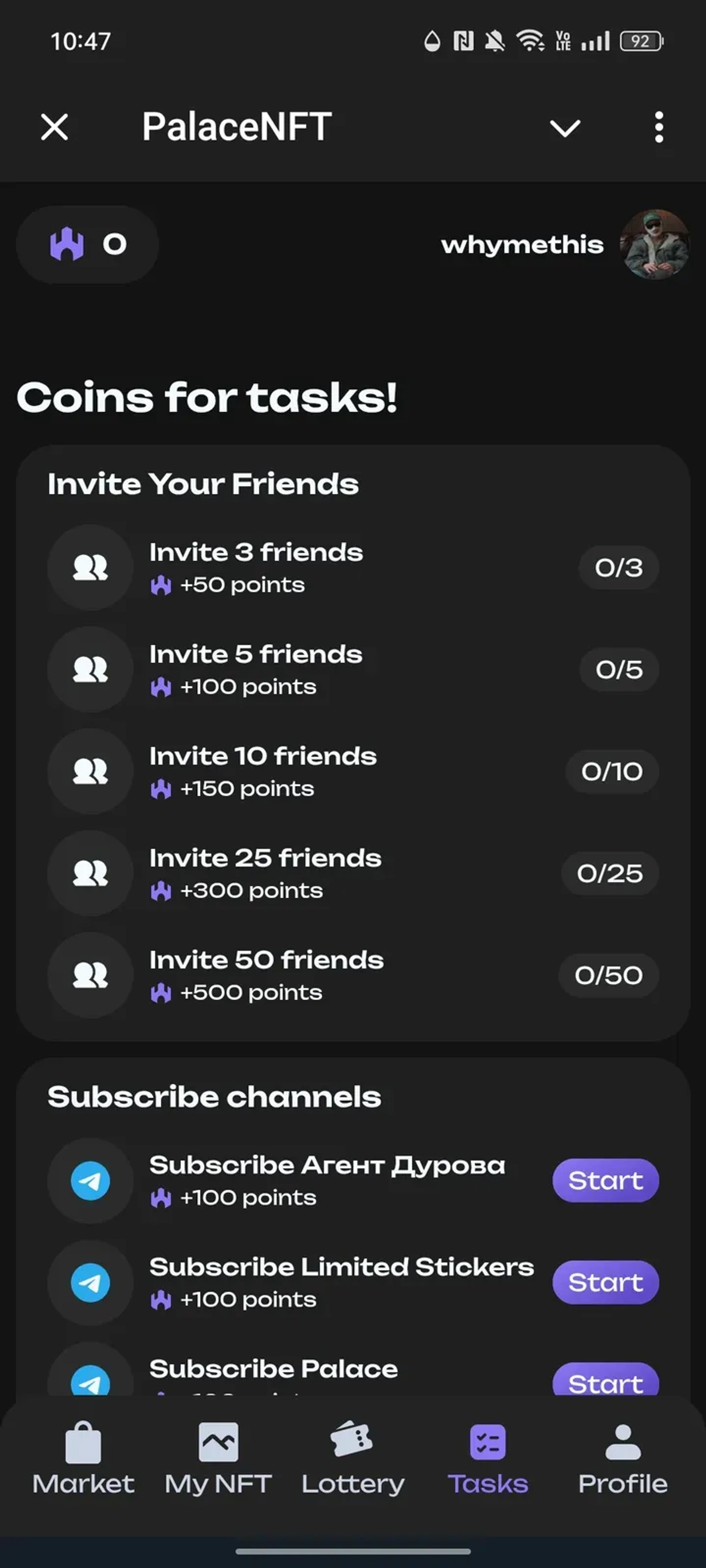
Task: Start the Subscribe Агент Дурова task
Action: coord(605,1180)
